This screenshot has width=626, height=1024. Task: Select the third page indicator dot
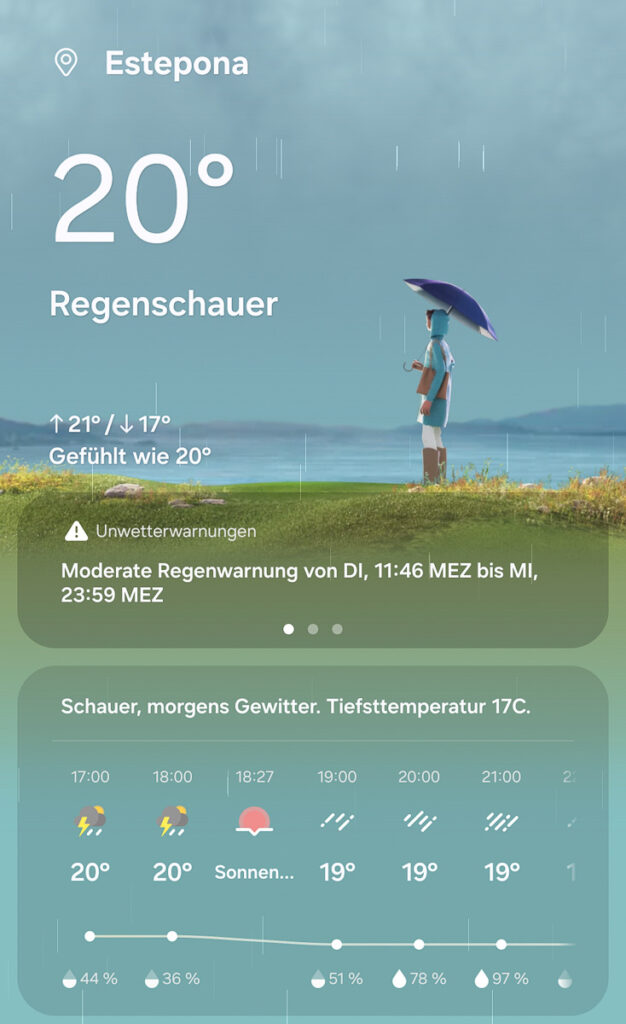(x=337, y=629)
